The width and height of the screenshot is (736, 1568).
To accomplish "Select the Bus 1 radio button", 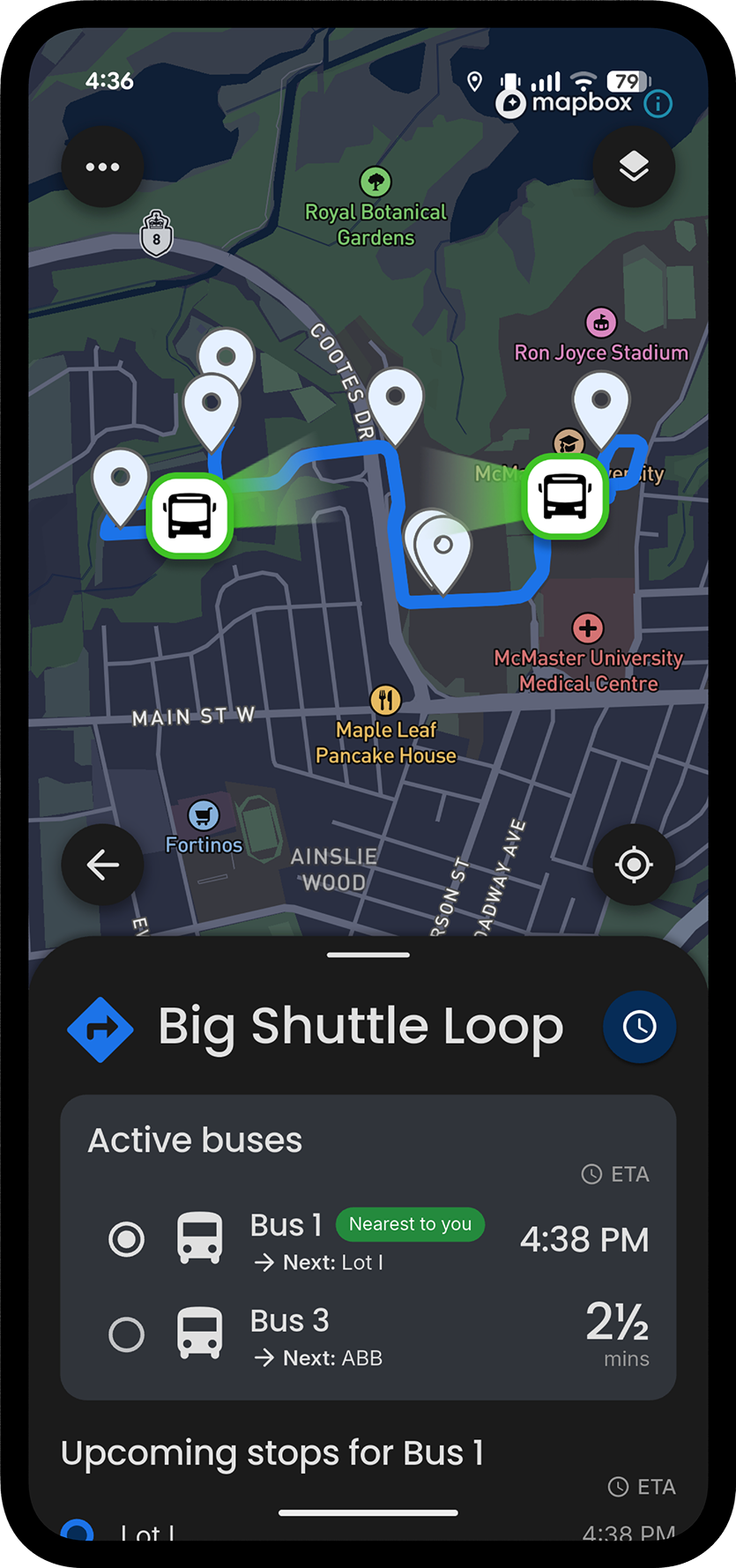I will 125,1239.
